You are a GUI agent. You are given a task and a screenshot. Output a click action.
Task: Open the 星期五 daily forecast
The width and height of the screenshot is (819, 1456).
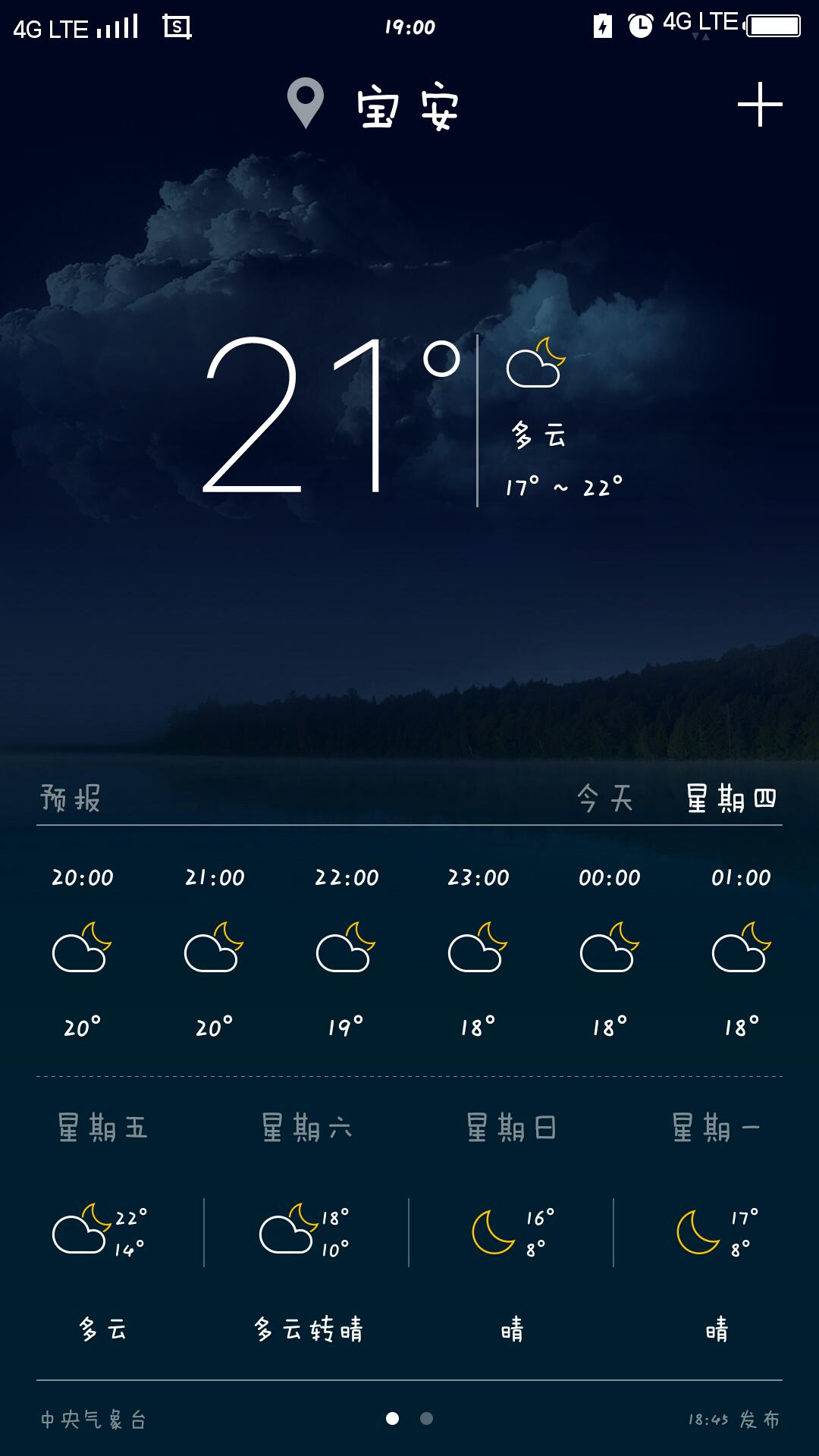coord(102,1228)
